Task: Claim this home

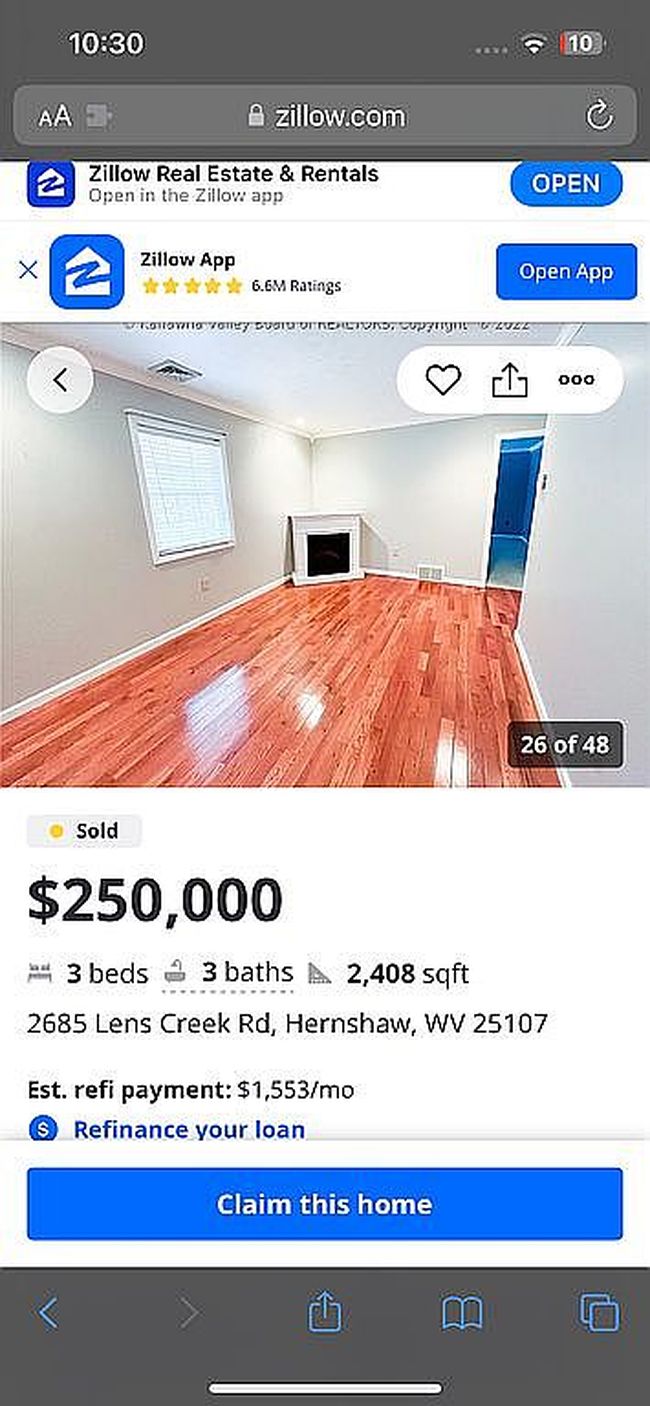Action: (324, 1204)
